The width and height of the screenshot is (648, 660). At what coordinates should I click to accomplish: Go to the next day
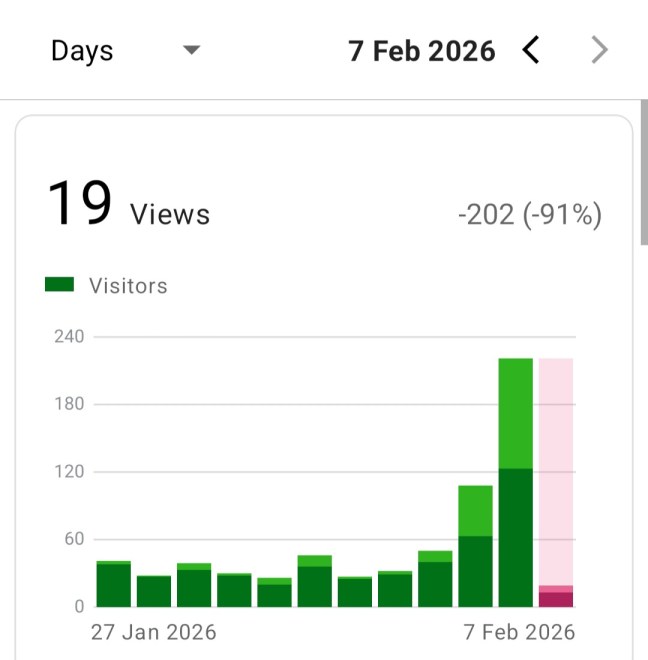pyautogui.click(x=599, y=50)
